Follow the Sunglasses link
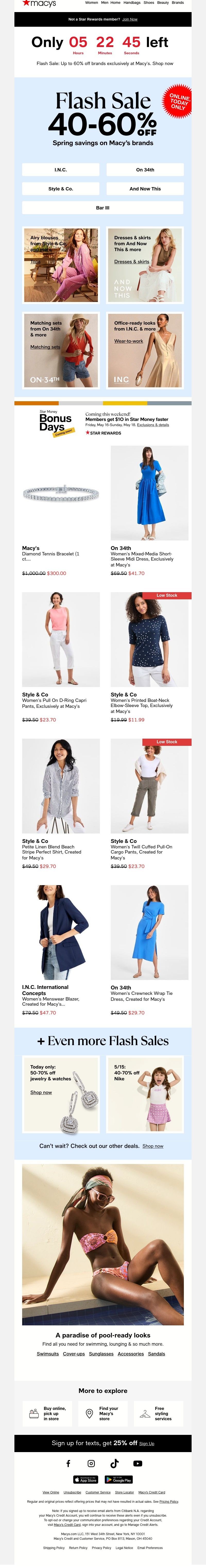206x1568 pixels. tap(101, 1354)
